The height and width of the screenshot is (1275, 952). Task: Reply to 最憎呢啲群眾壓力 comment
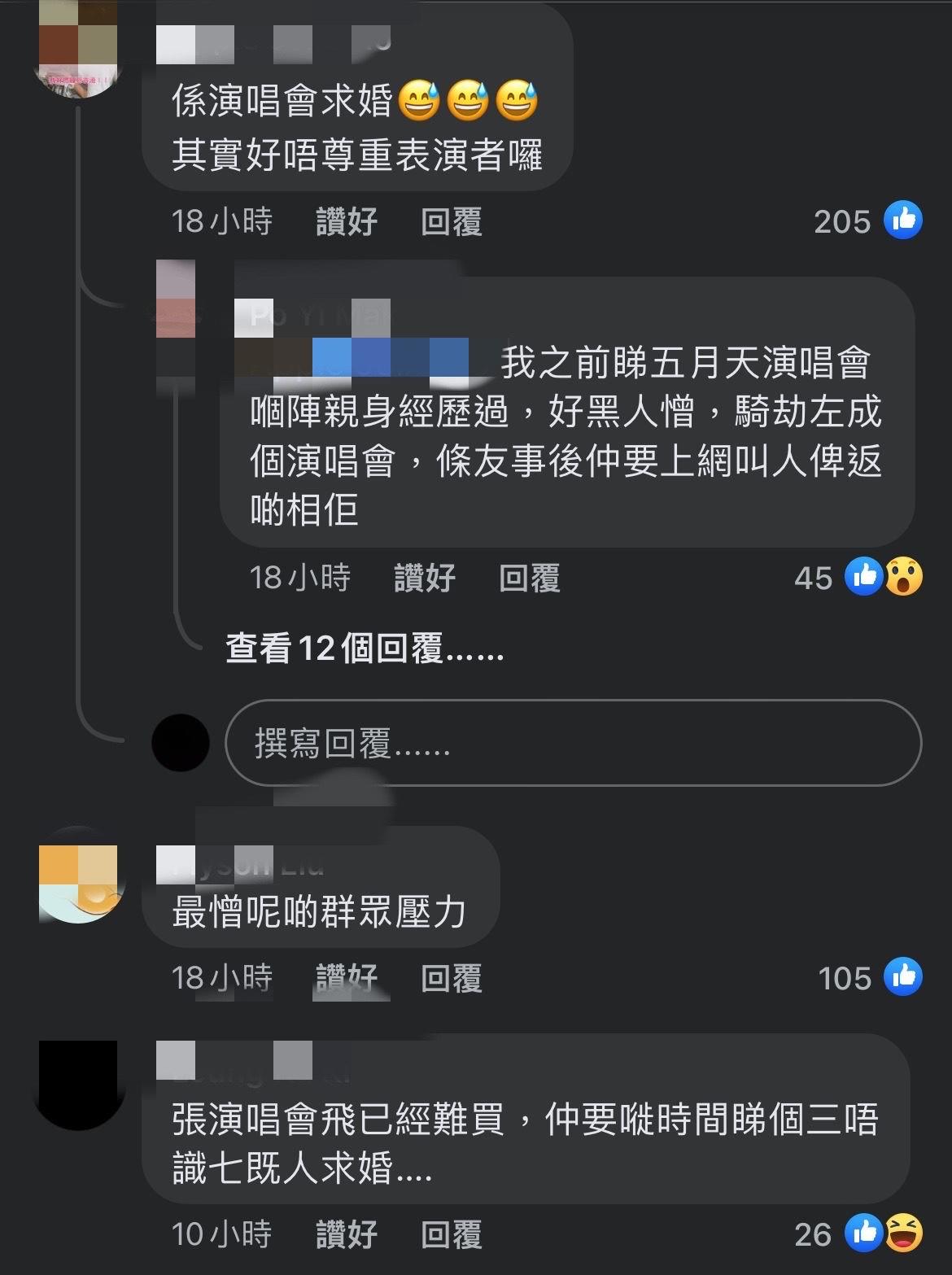click(451, 978)
